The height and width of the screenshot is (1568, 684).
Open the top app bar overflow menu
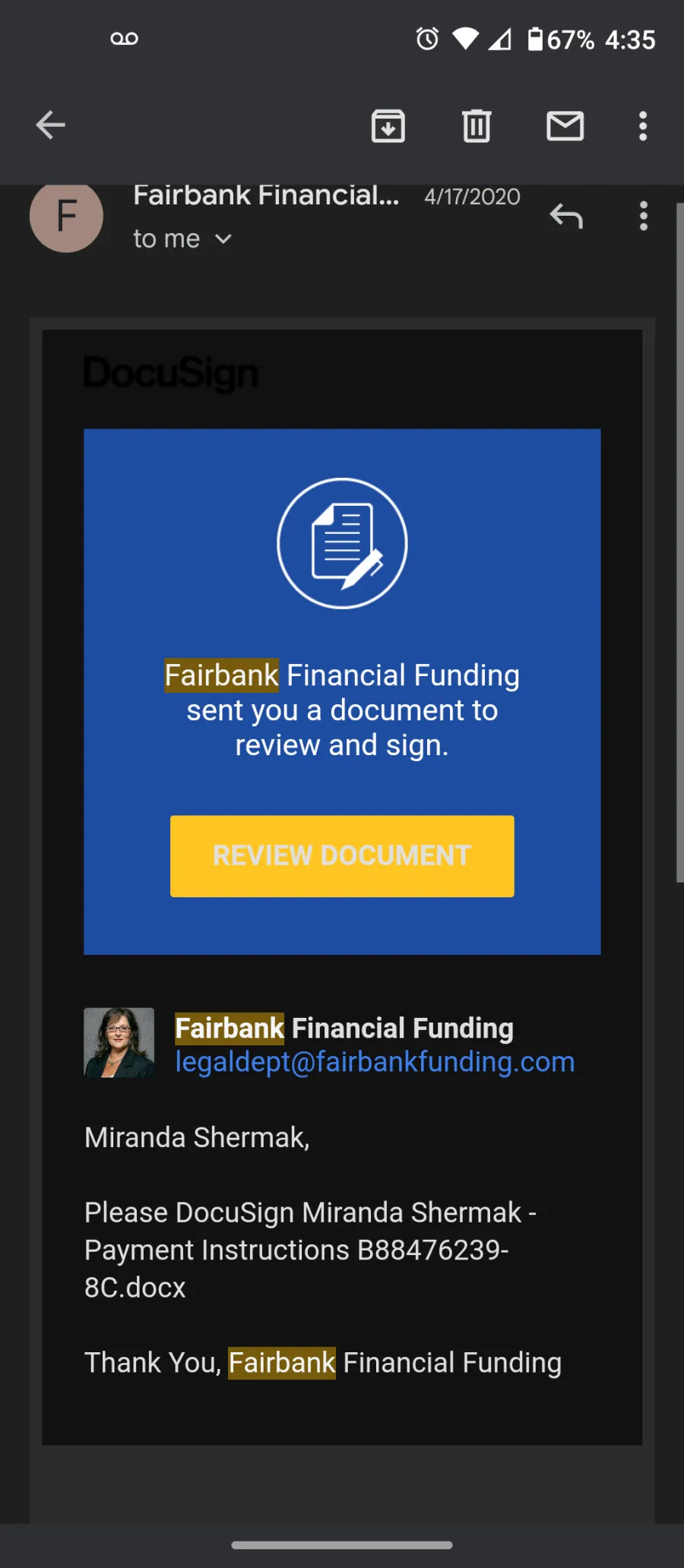coord(643,125)
